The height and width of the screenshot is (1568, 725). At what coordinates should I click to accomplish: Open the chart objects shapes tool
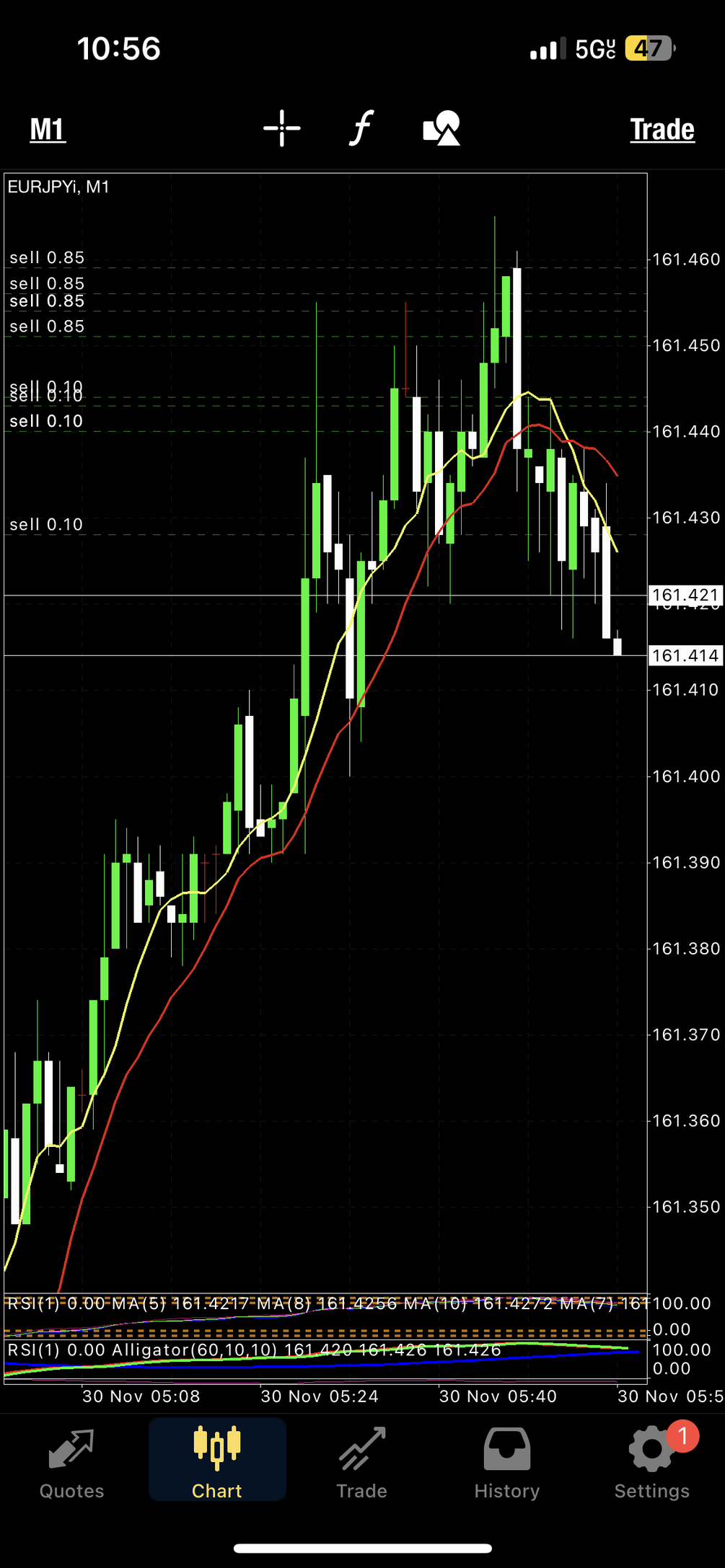pos(441,128)
